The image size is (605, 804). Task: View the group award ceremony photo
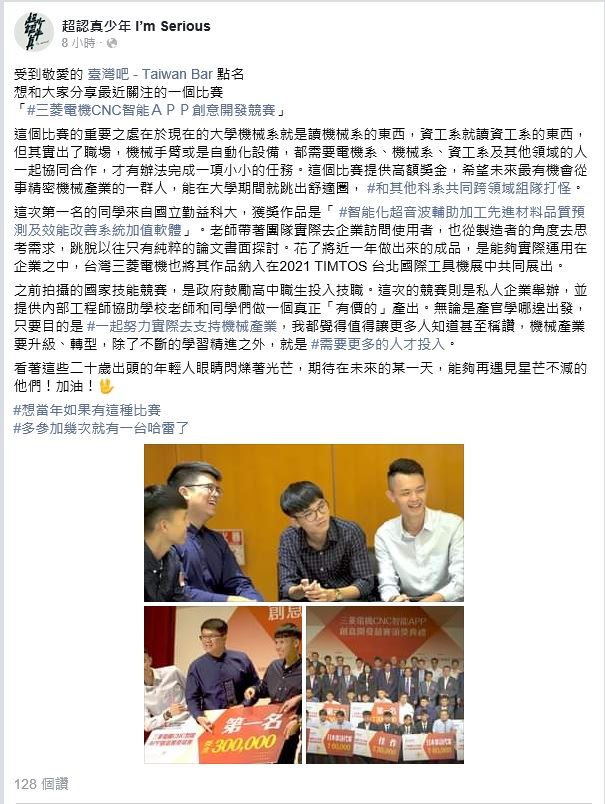[x=385, y=685]
